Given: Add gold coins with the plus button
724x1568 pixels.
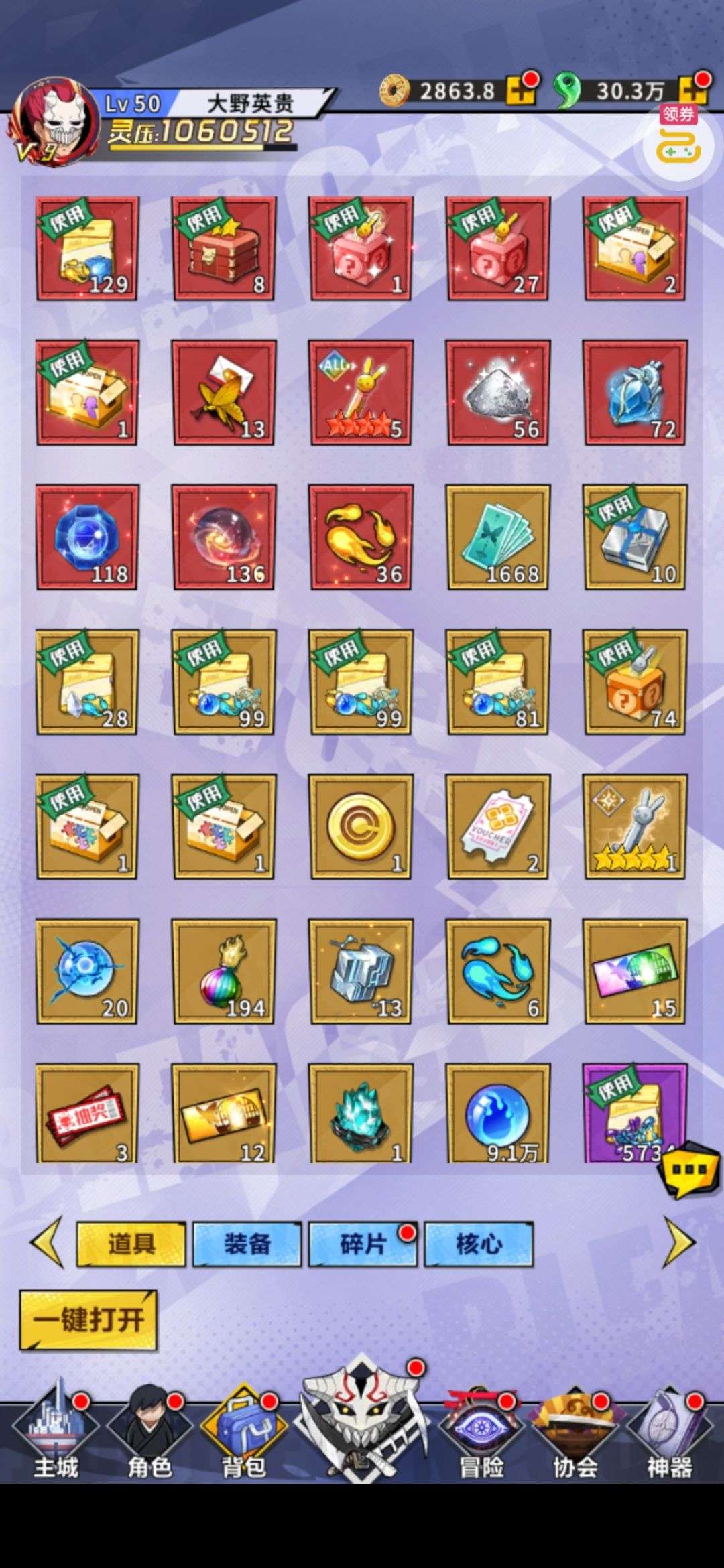Looking at the screenshot, I should coord(520,90).
